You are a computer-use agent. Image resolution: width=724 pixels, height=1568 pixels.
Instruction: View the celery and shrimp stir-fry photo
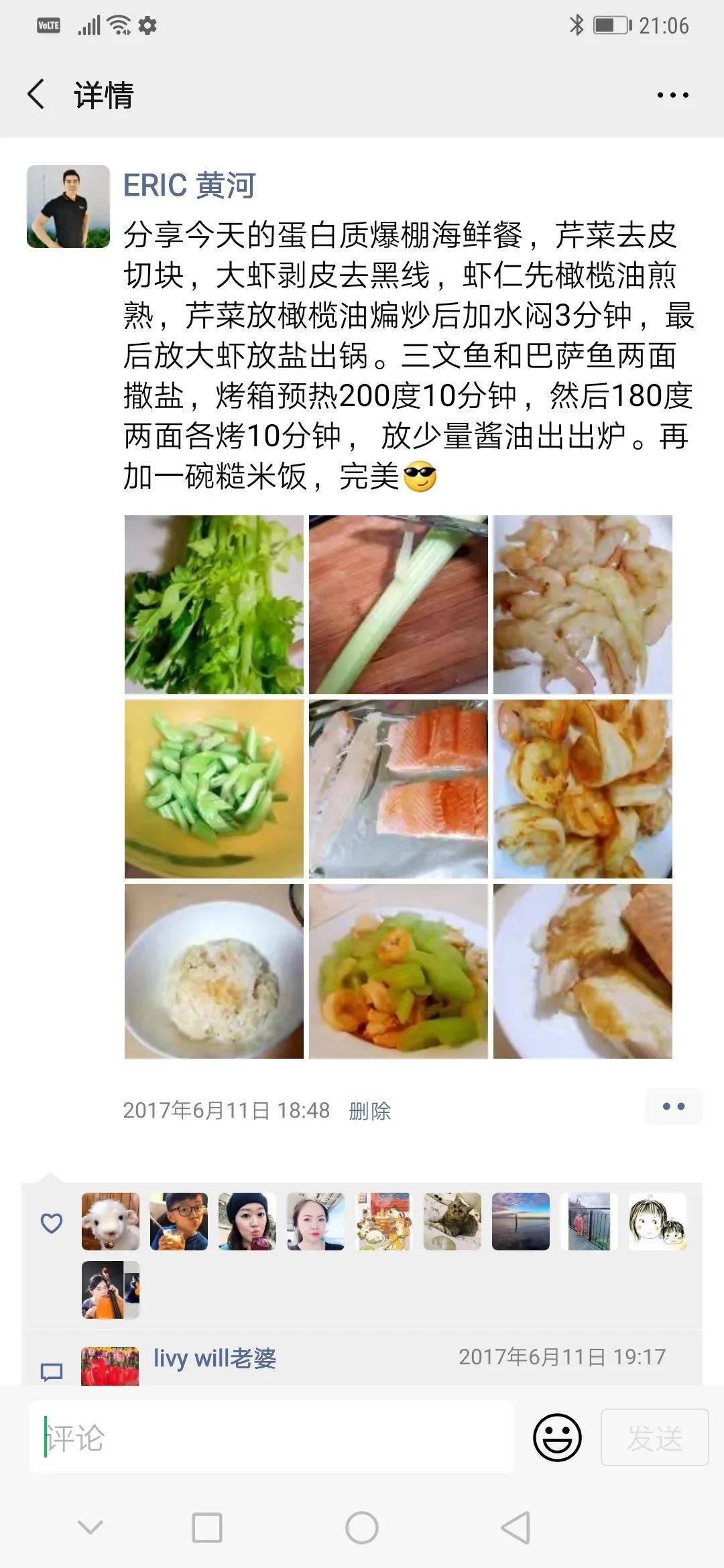coord(398,972)
